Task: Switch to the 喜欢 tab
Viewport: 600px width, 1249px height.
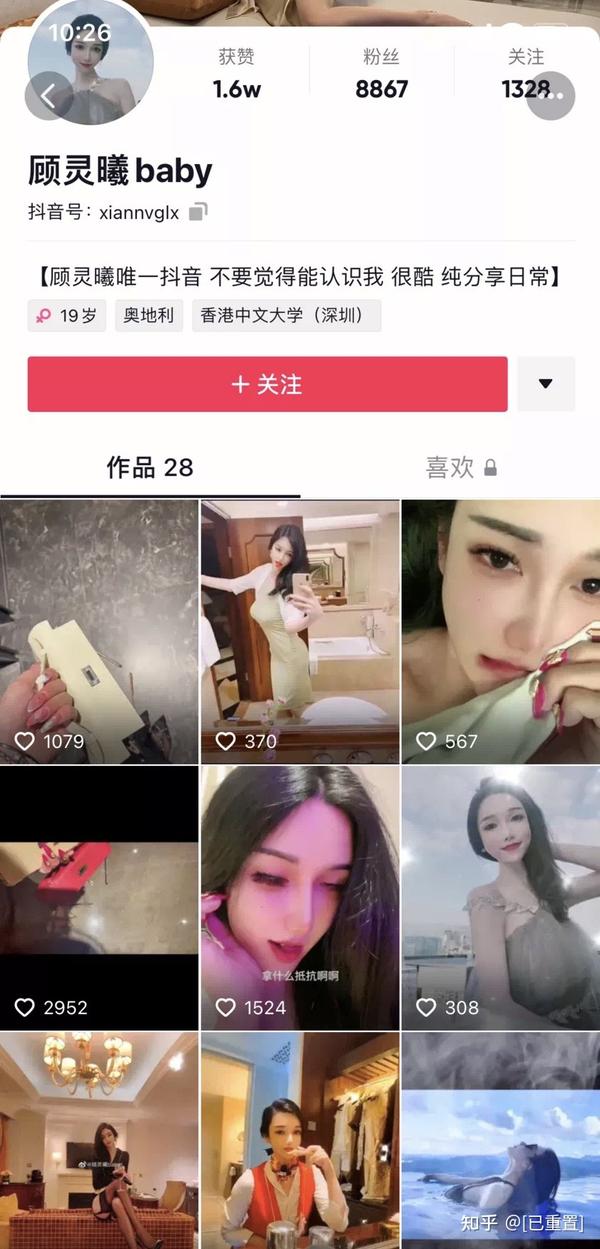Action: tap(460, 467)
